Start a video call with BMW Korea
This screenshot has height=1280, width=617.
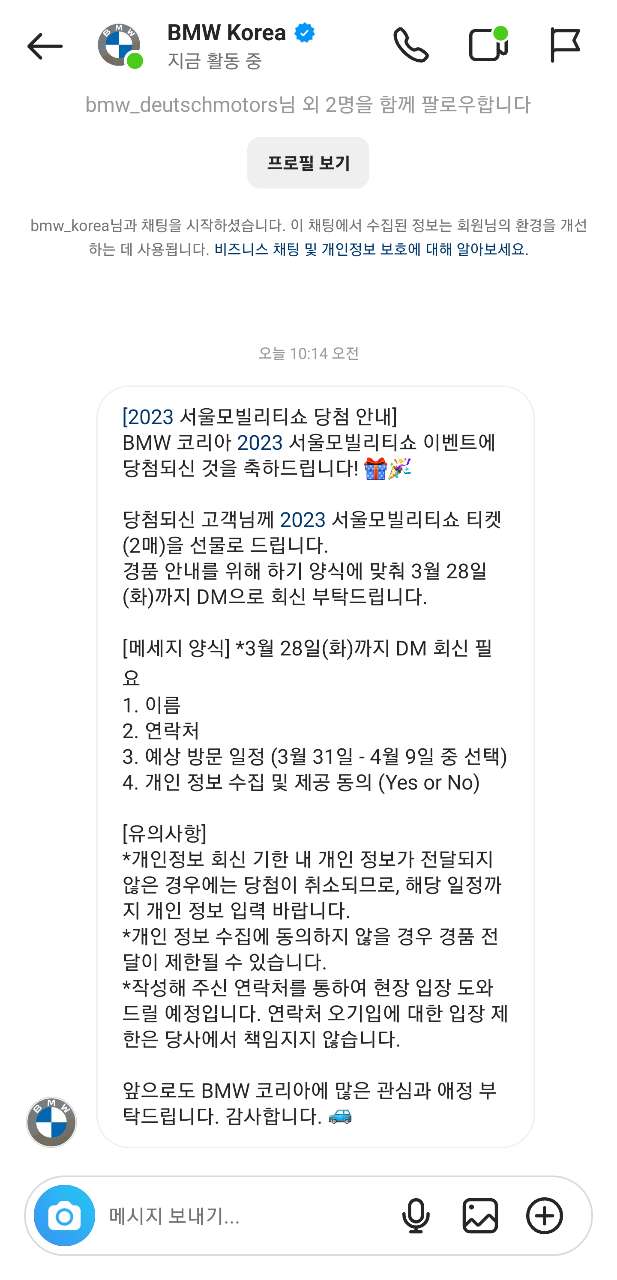[487, 45]
